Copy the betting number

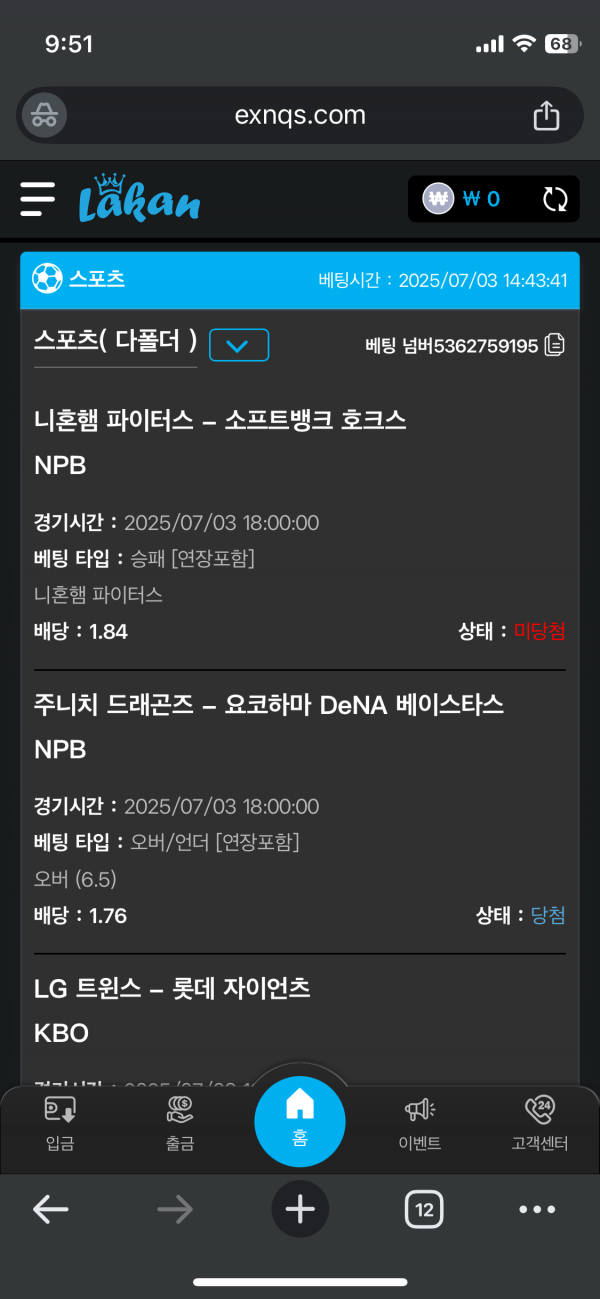click(555, 346)
